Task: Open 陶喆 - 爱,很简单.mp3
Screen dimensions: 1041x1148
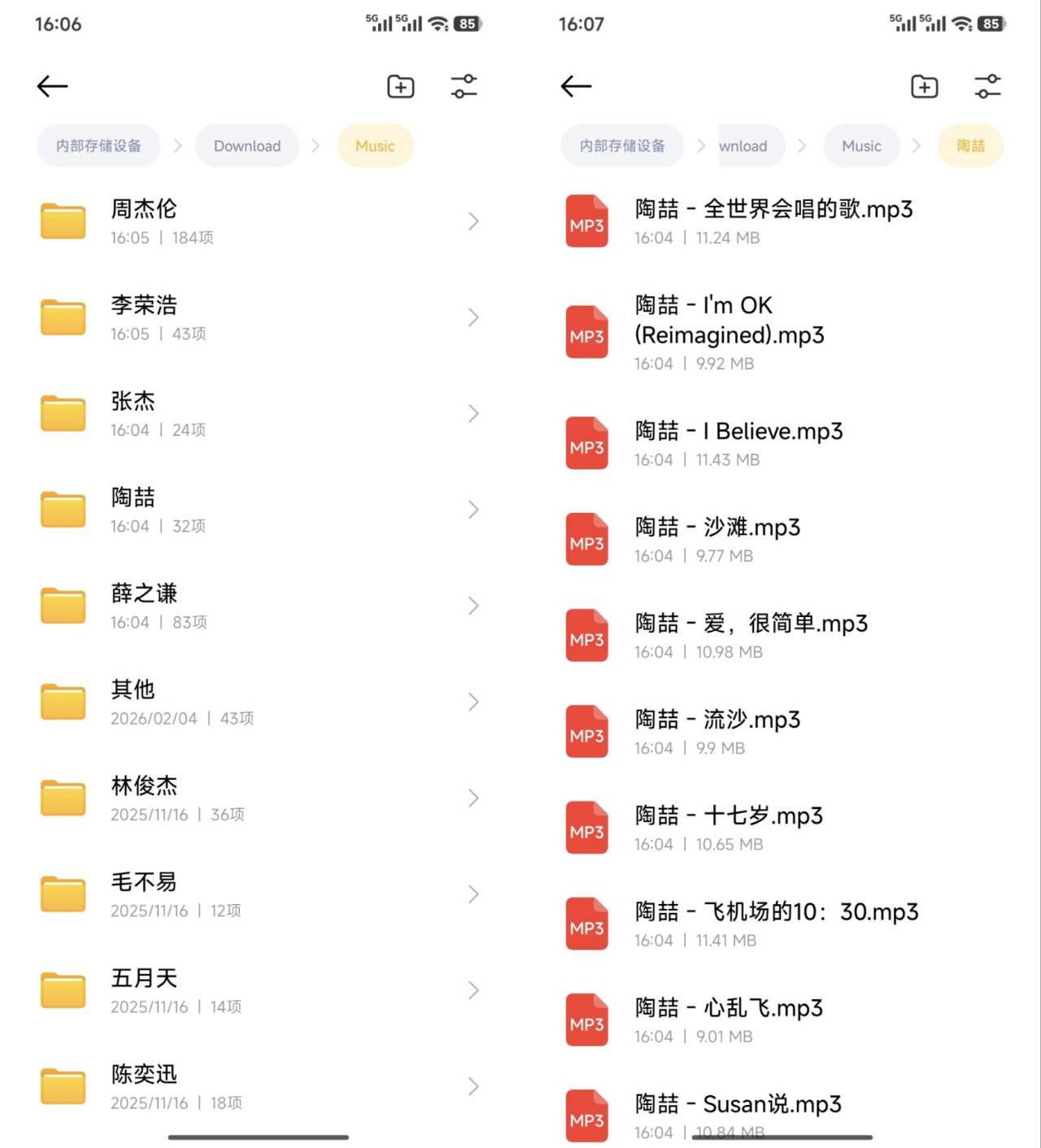Action: (773, 635)
